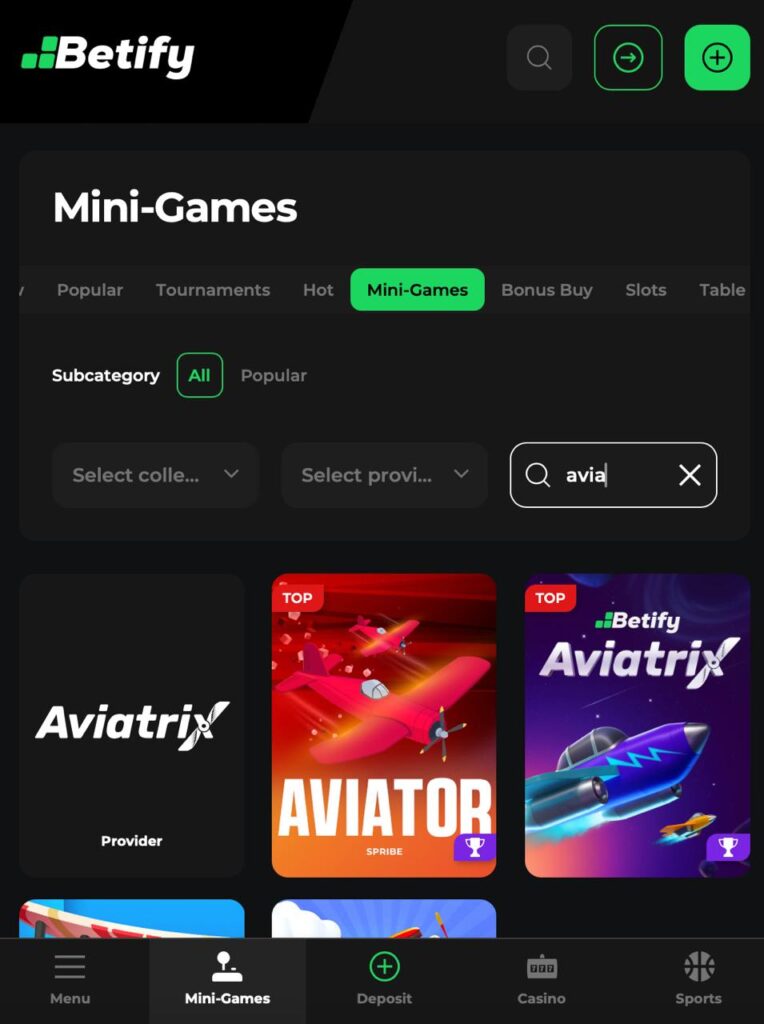Expand the Select provider dropdown
Viewport: 764px width, 1024px height.
point(384,475)
